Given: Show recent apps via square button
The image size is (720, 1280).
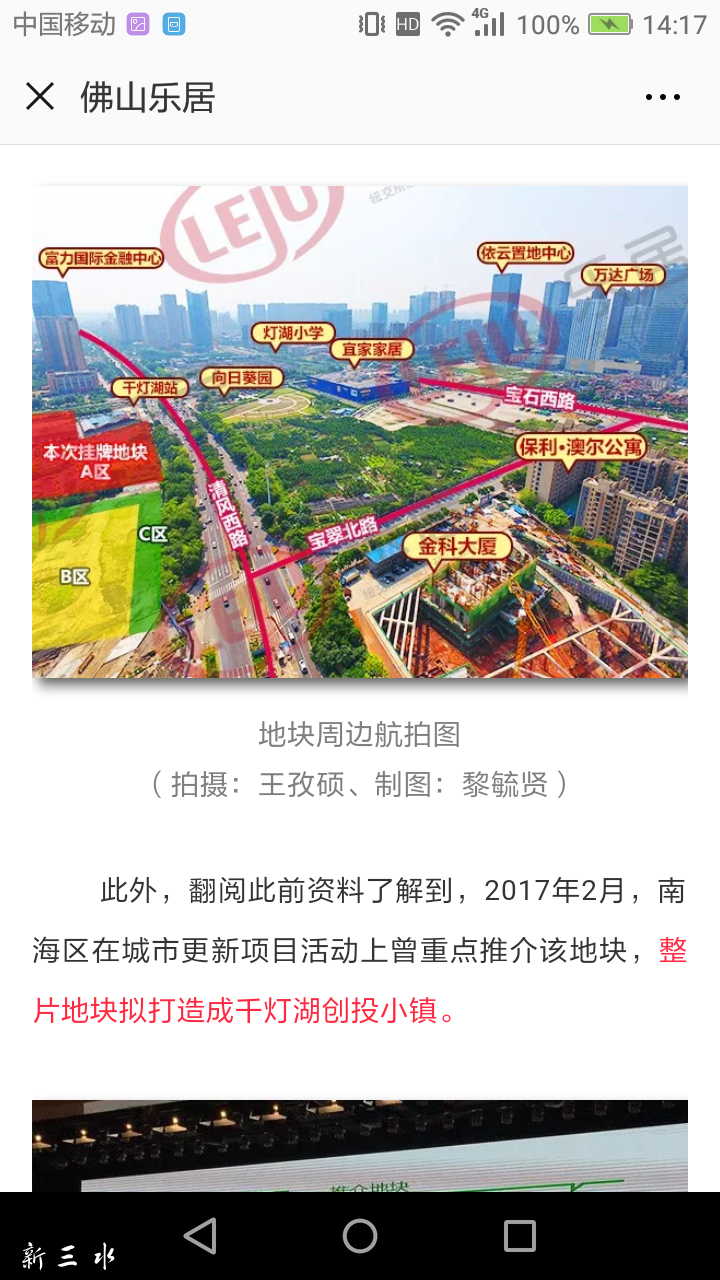Looking at the screenshot, I should pyautogui.click(x=519, y=1236).
